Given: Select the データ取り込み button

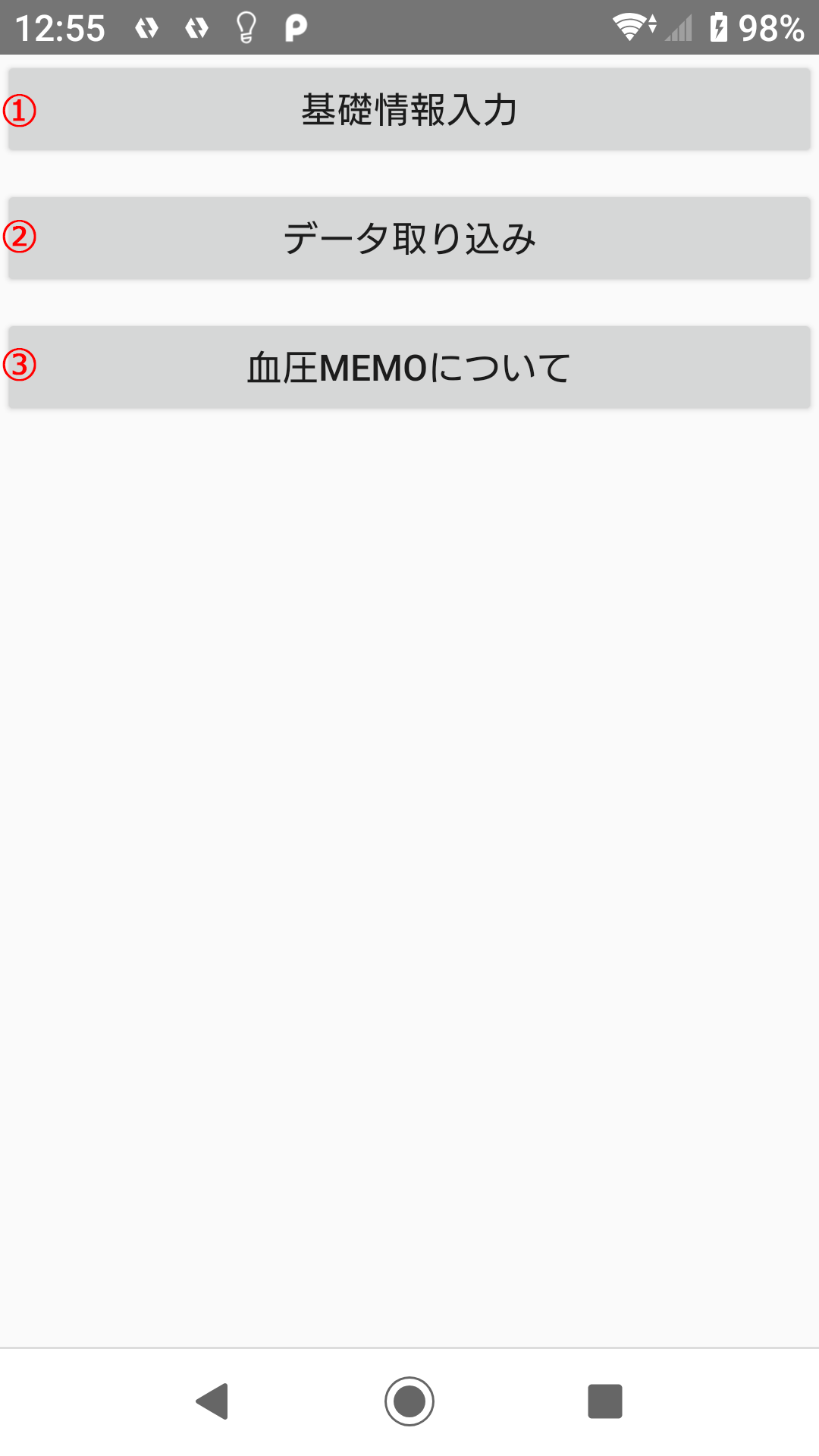Looking at the screenshot, I should click(409, 238).
